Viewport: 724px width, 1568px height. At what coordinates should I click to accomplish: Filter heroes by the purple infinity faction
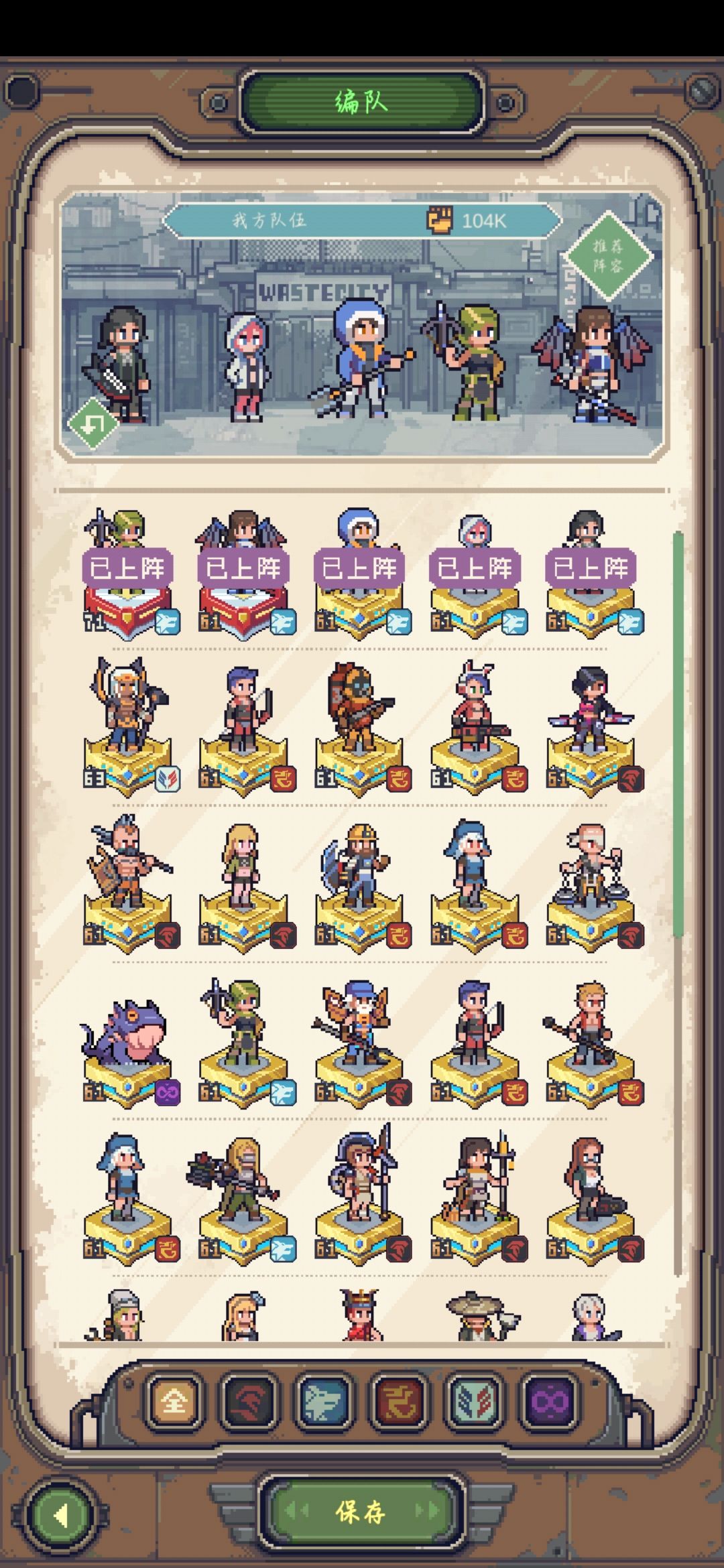pos(550,1400)
